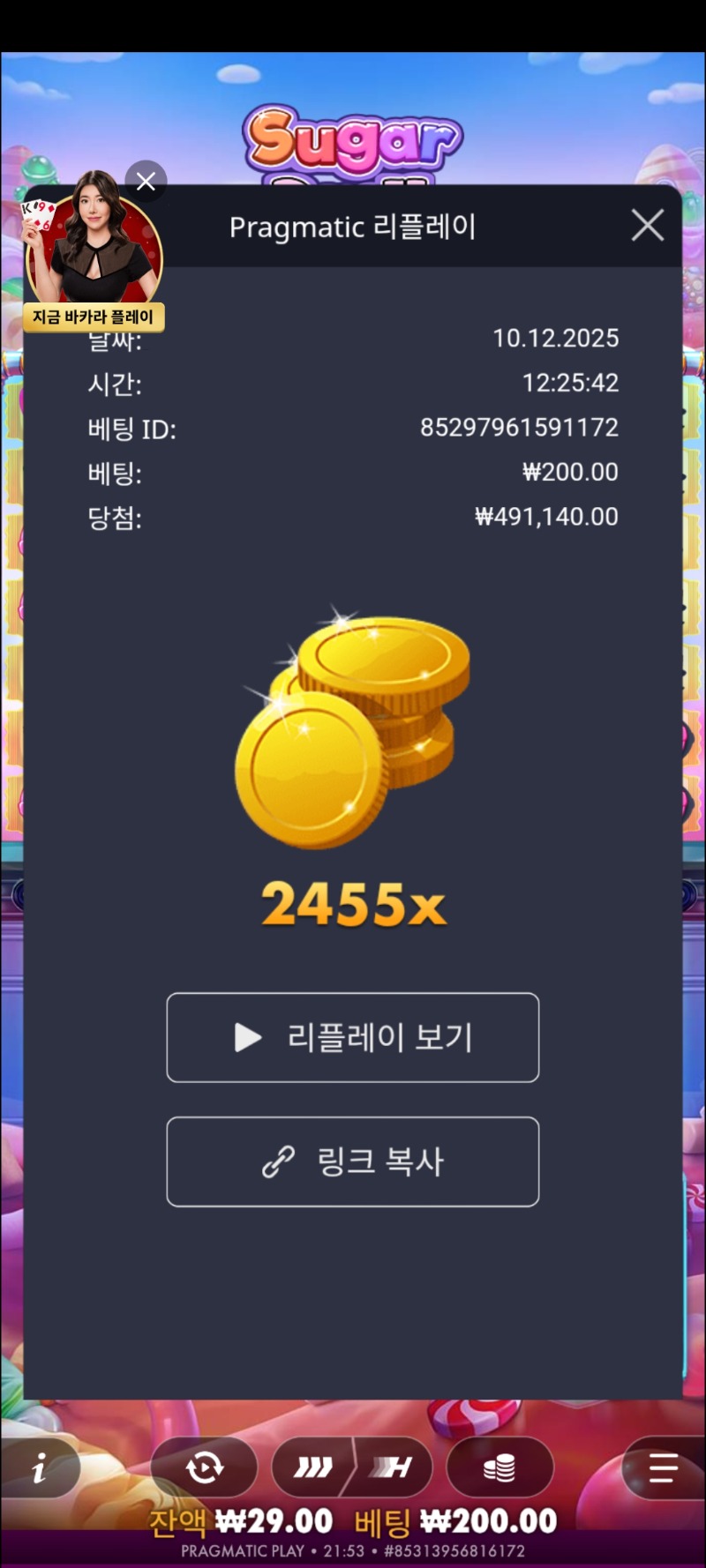Close the Pragmatic 리플레이 popup

[x=647, y=226]
